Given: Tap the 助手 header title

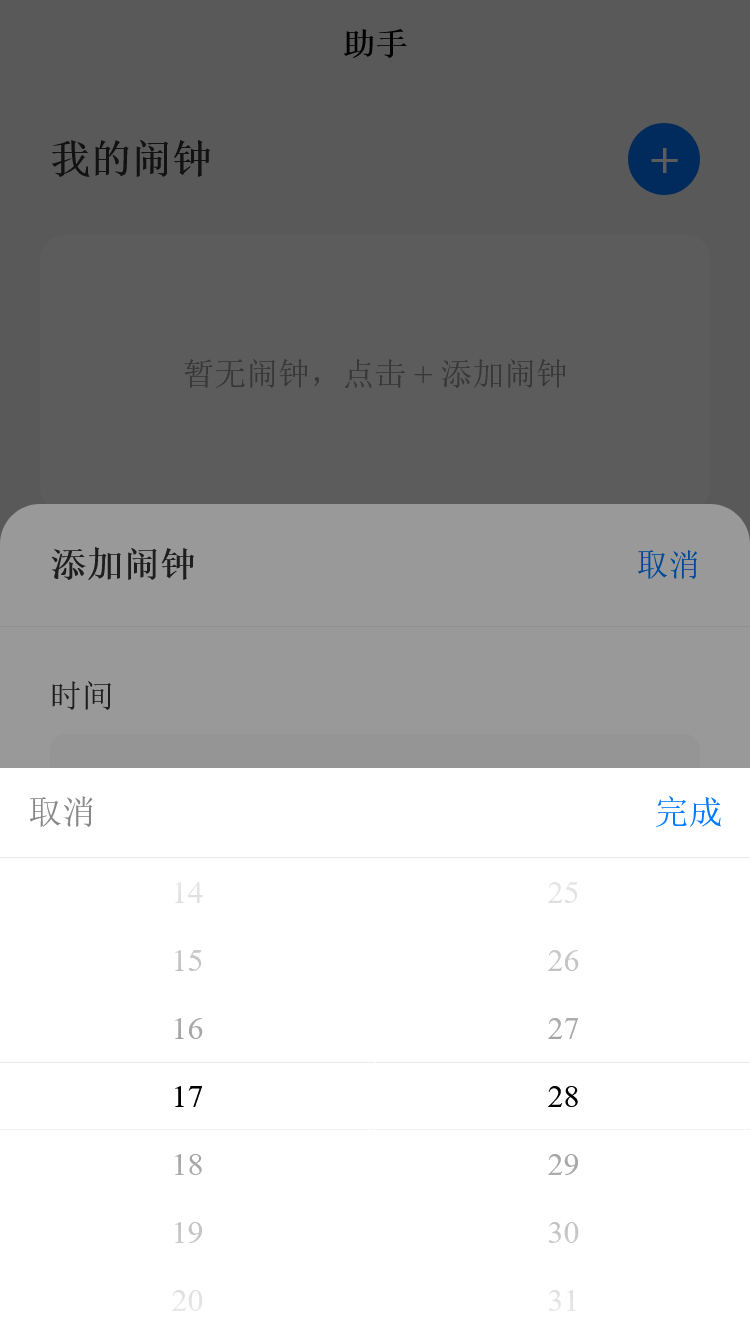Looking at the screenshot, I should point(376,43).
